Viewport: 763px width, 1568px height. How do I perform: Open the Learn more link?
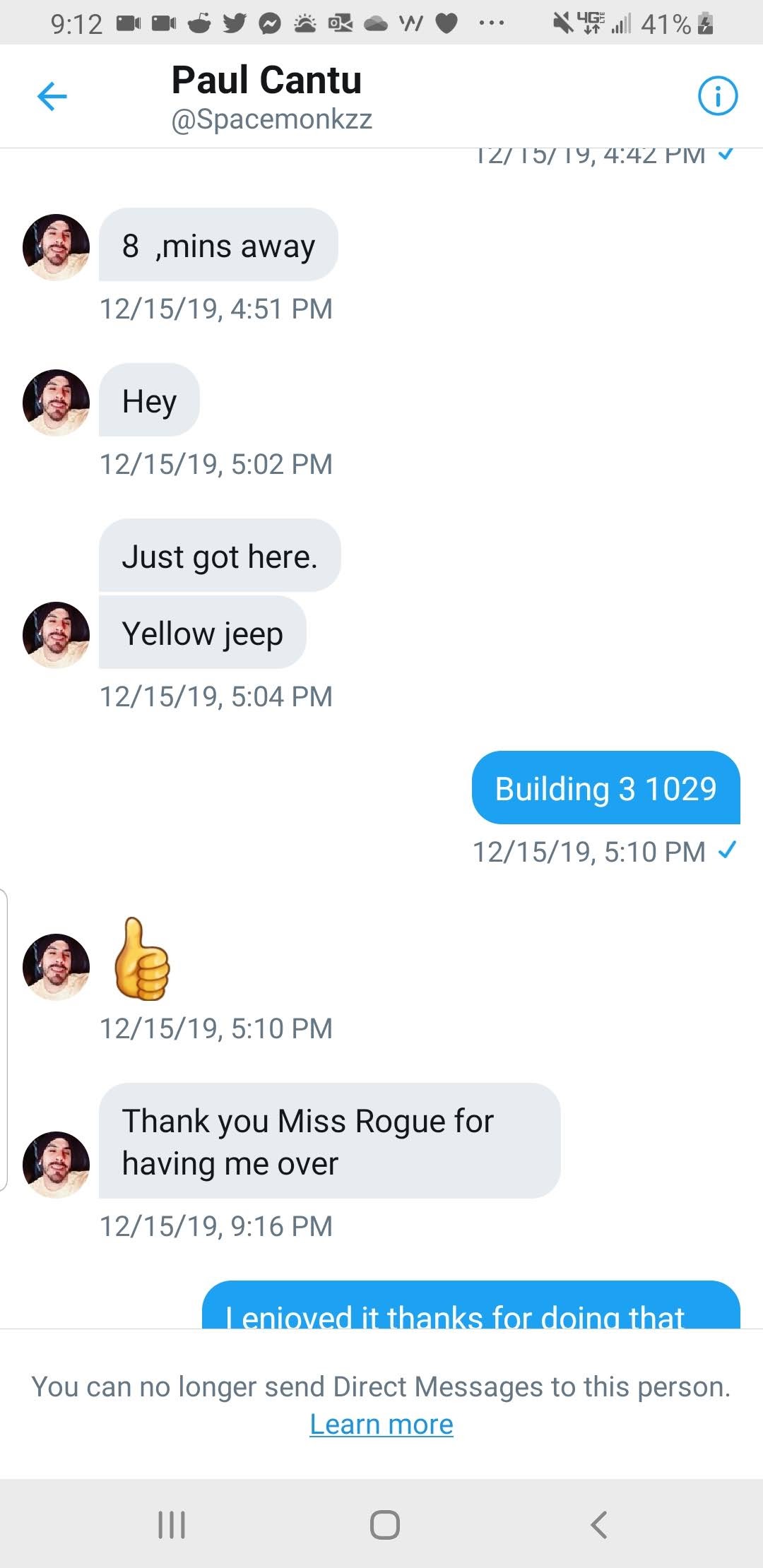[x=381, y=1425]
